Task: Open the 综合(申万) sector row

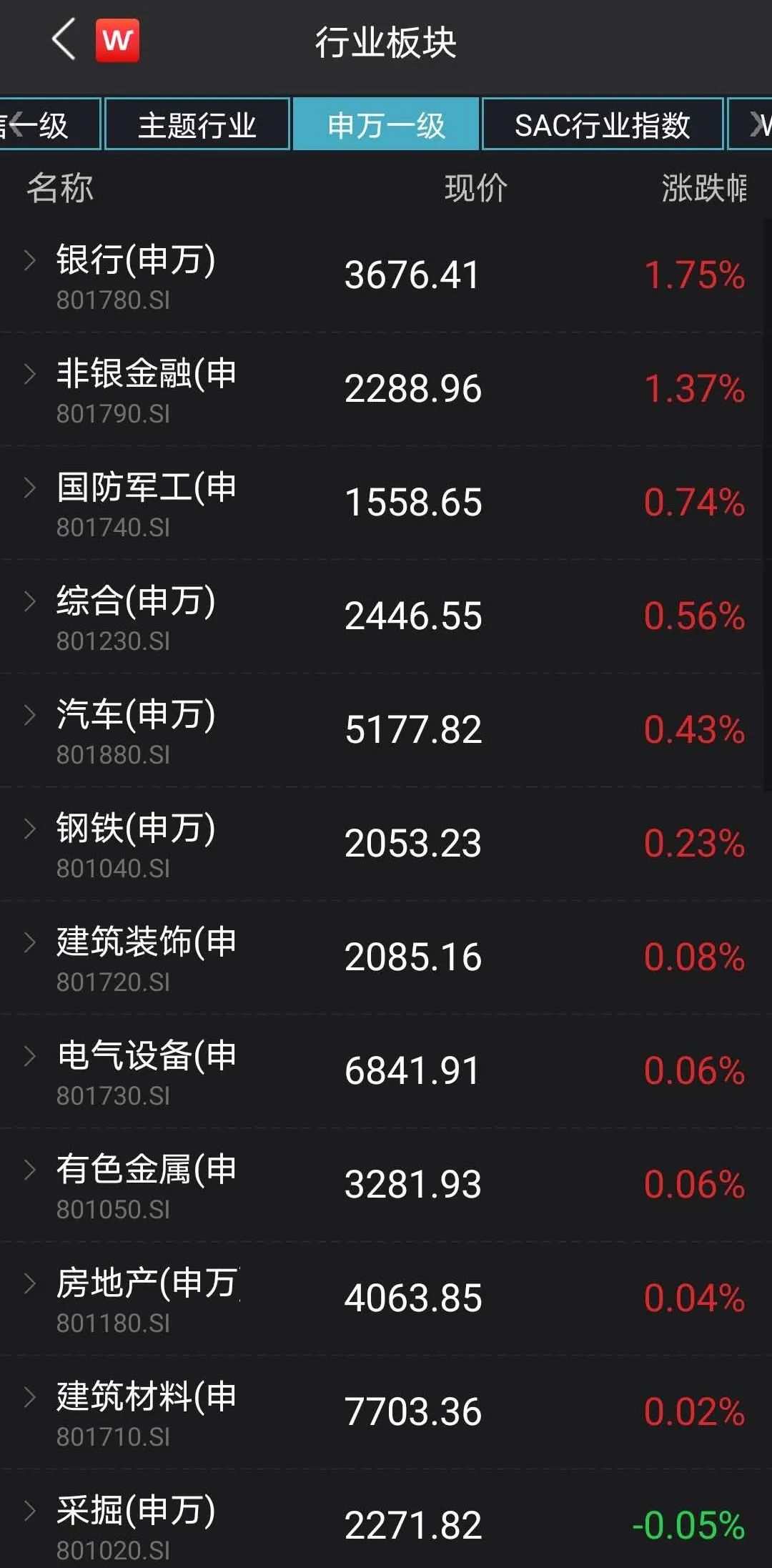Action: click(x=382, y=617)
